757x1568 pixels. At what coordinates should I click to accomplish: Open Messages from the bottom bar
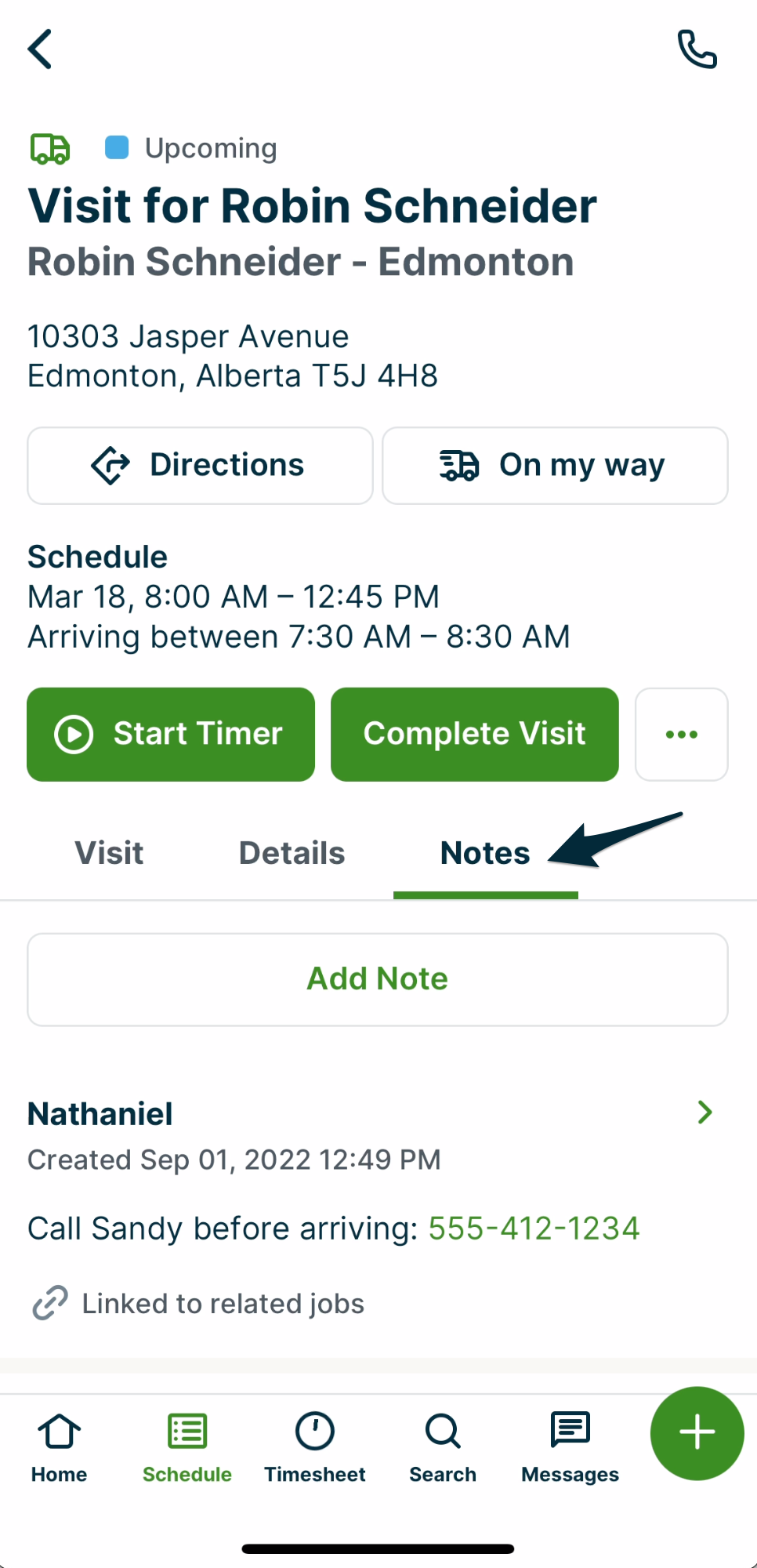pyautogui.click(x=570, y=1446)
